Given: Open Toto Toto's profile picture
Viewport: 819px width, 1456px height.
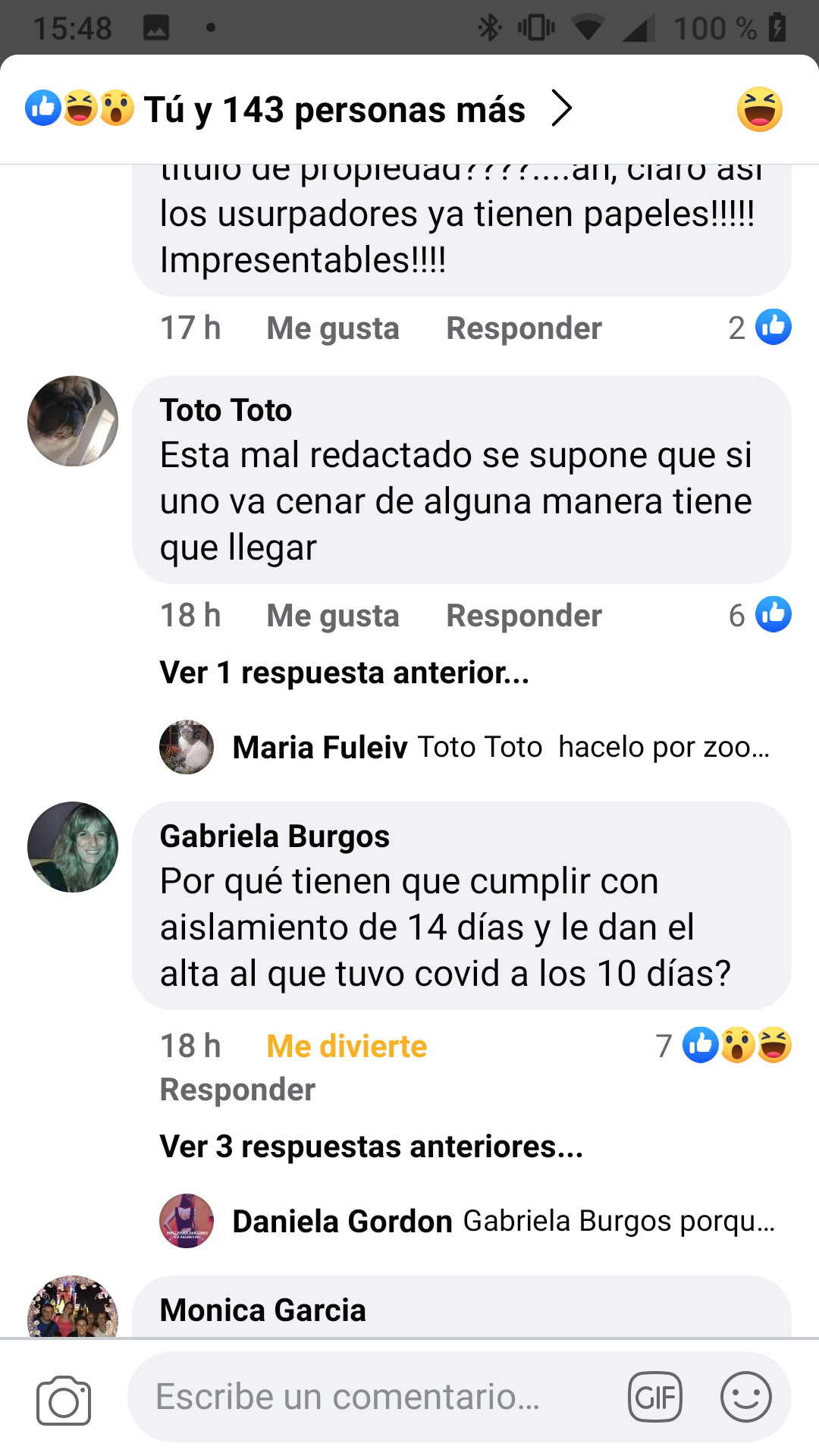Looking at the screenshot, I should [73, 421].
